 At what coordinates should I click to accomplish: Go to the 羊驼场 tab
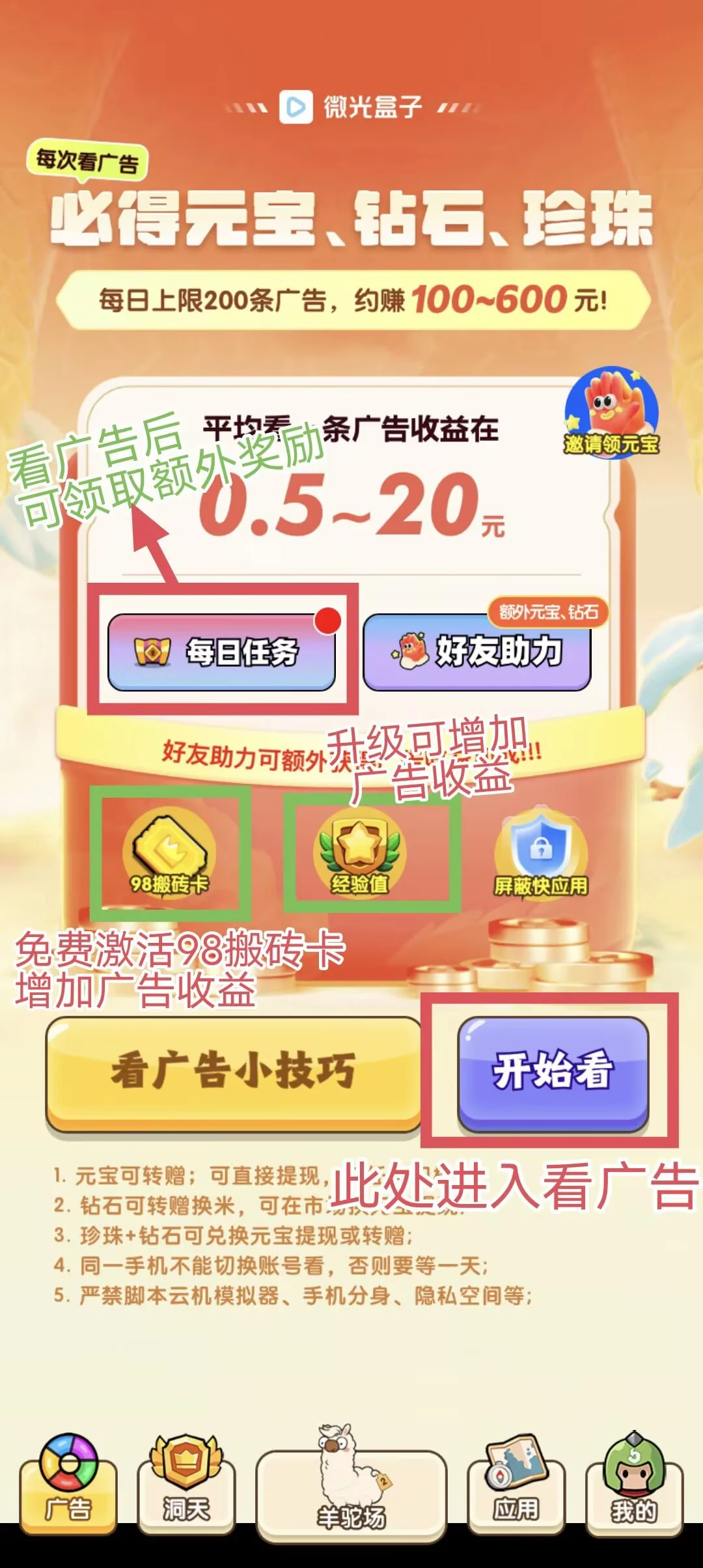[x=351, y=1492]
